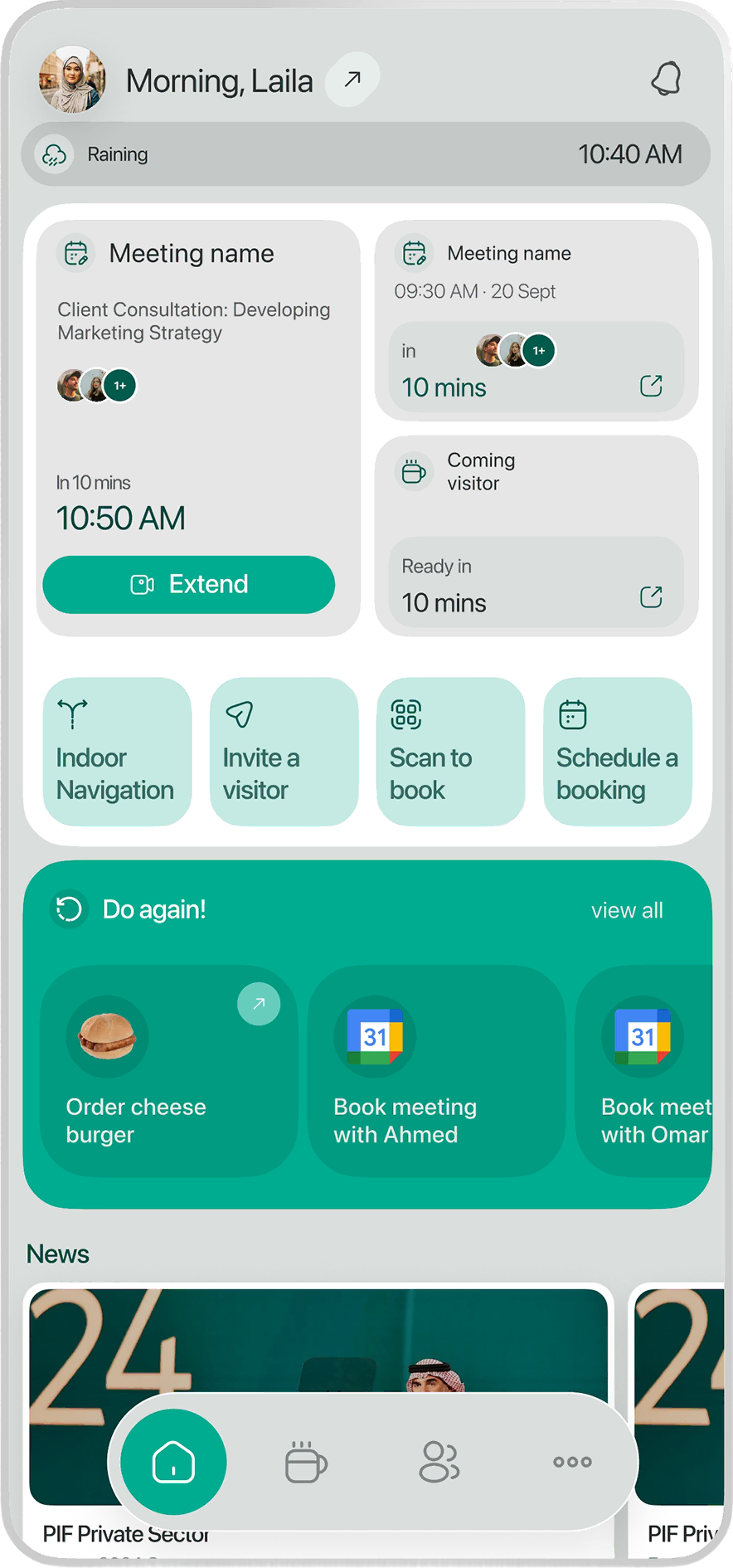The width and height of the screenshot is (733, 1568).
Task: Open the notifications bell
Action: tap(666, 80)
